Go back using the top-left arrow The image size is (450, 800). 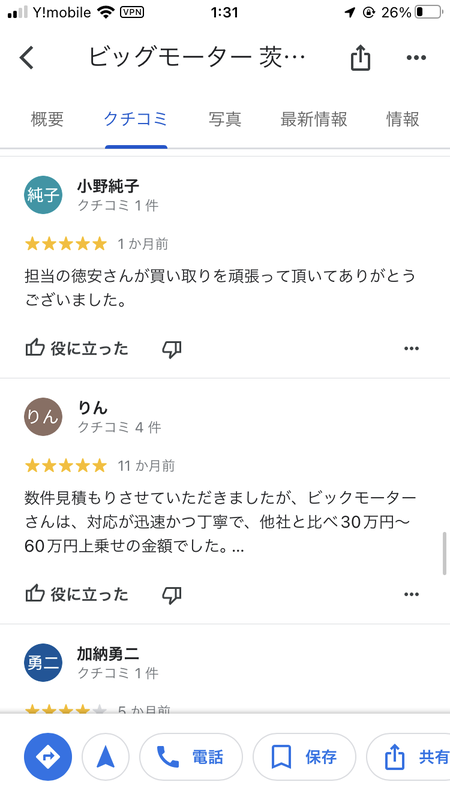point(27,57)
